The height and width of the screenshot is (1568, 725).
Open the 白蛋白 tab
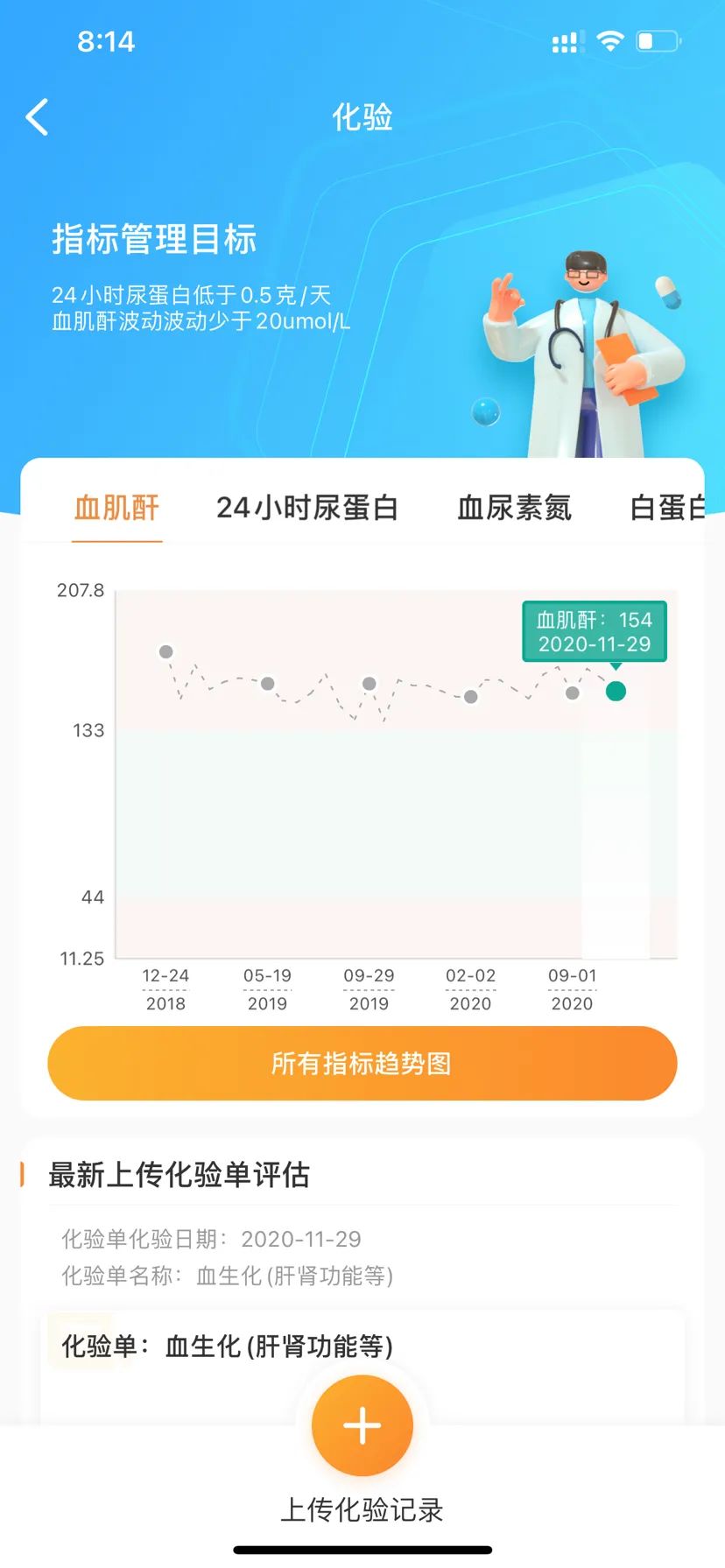pyautogui.click(x=667, y=508)
